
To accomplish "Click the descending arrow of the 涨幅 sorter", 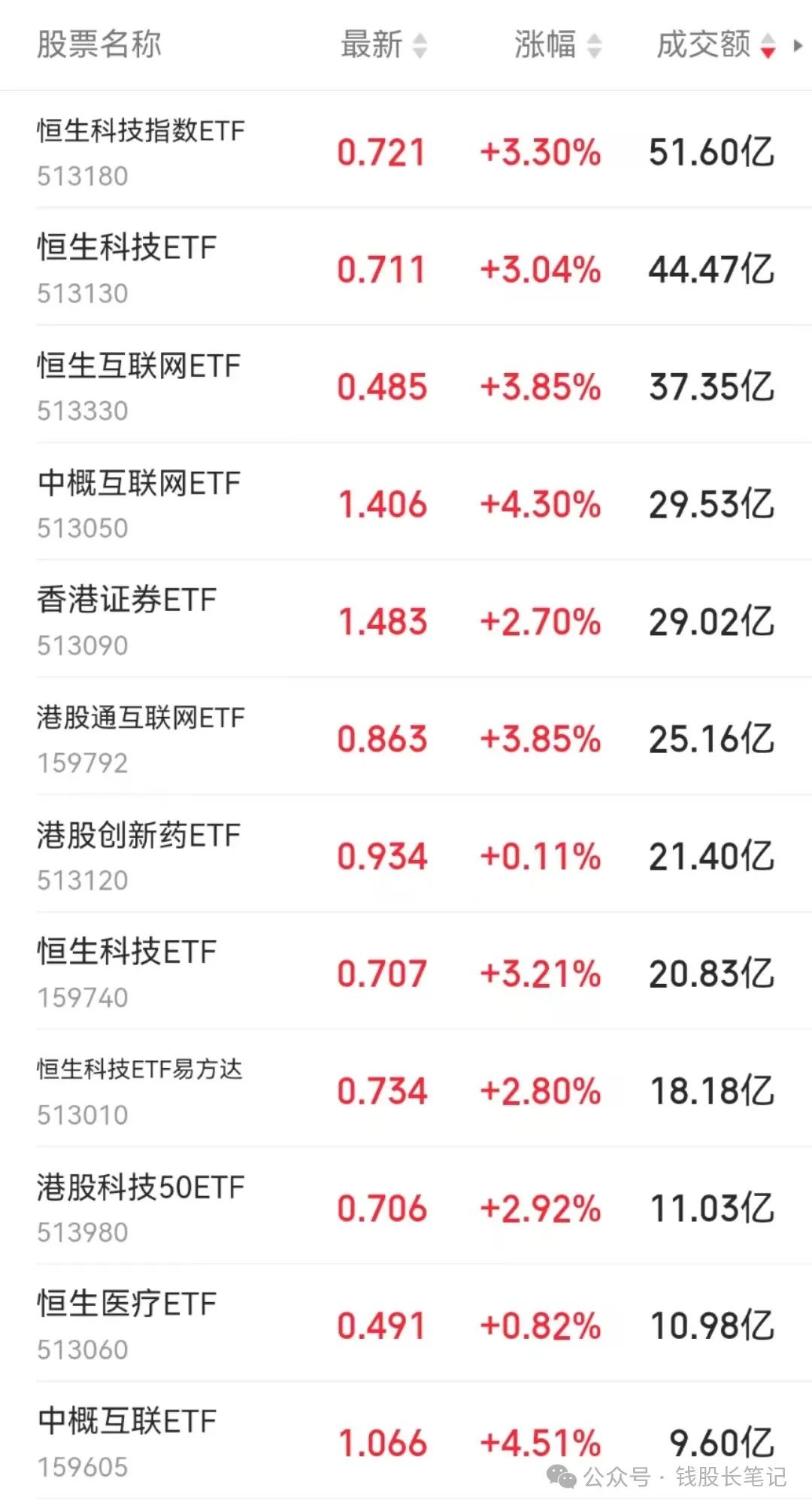I will tap(594, 53).
